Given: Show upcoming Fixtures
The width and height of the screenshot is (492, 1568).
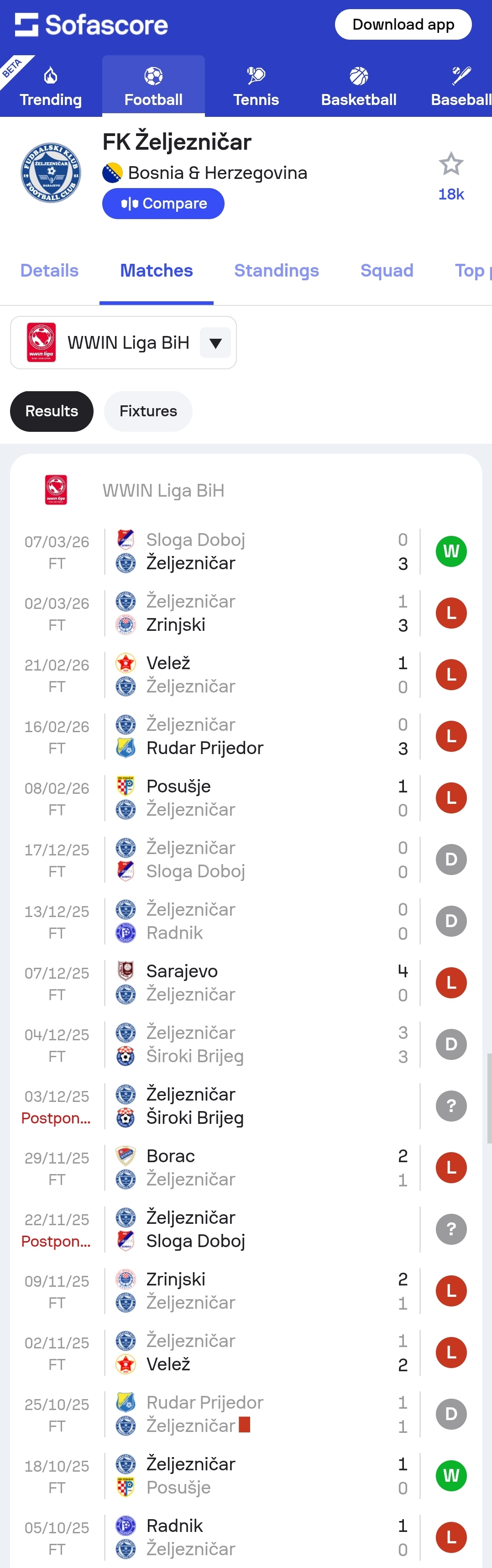Looking at the screenshot, I should (148, 411).
